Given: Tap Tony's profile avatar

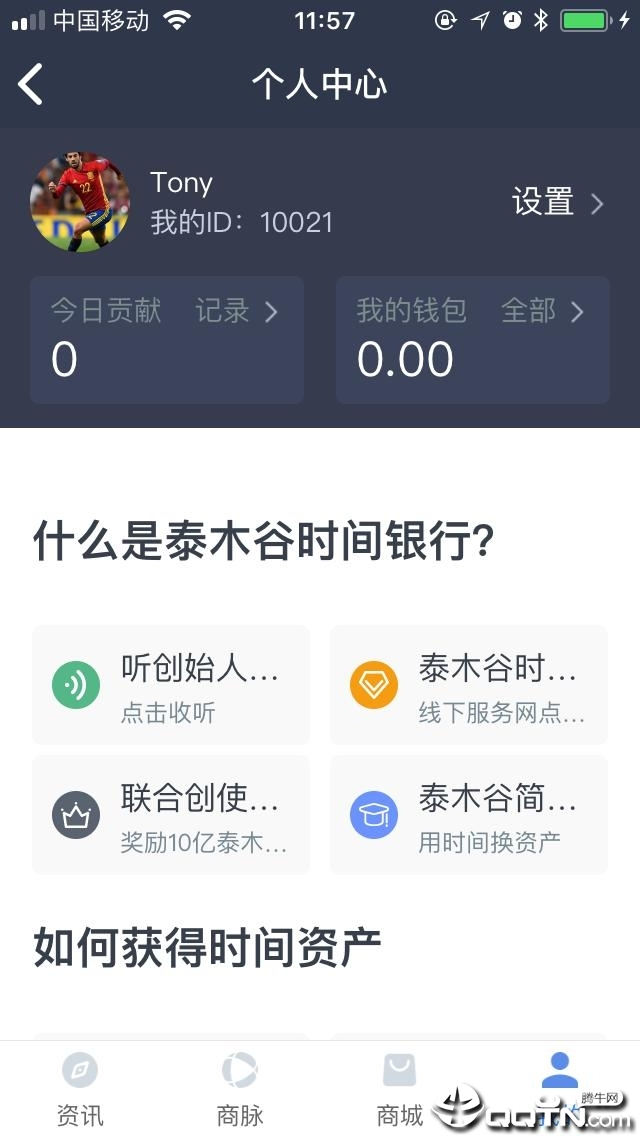Looking at the screenshot, I should pyautogui.click(x=80, y=202).
